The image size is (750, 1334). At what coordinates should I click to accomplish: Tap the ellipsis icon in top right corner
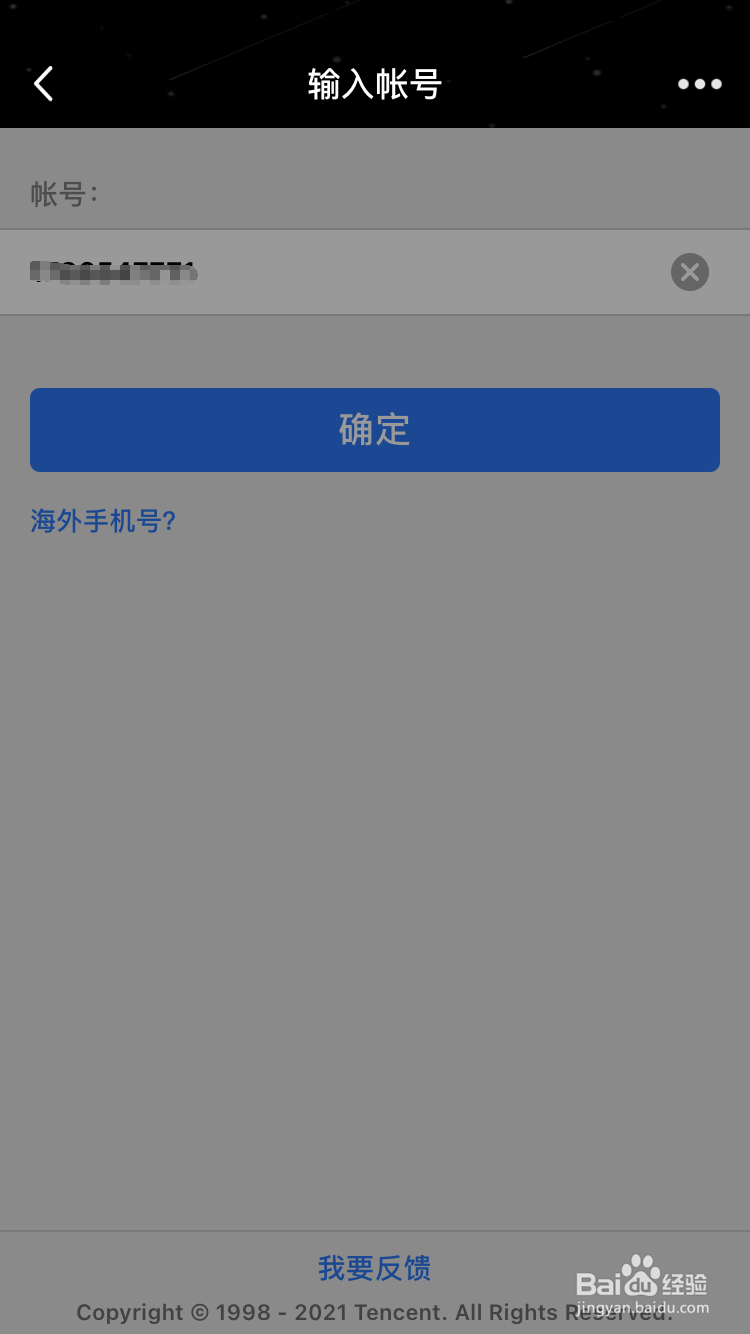coord(699,84)
